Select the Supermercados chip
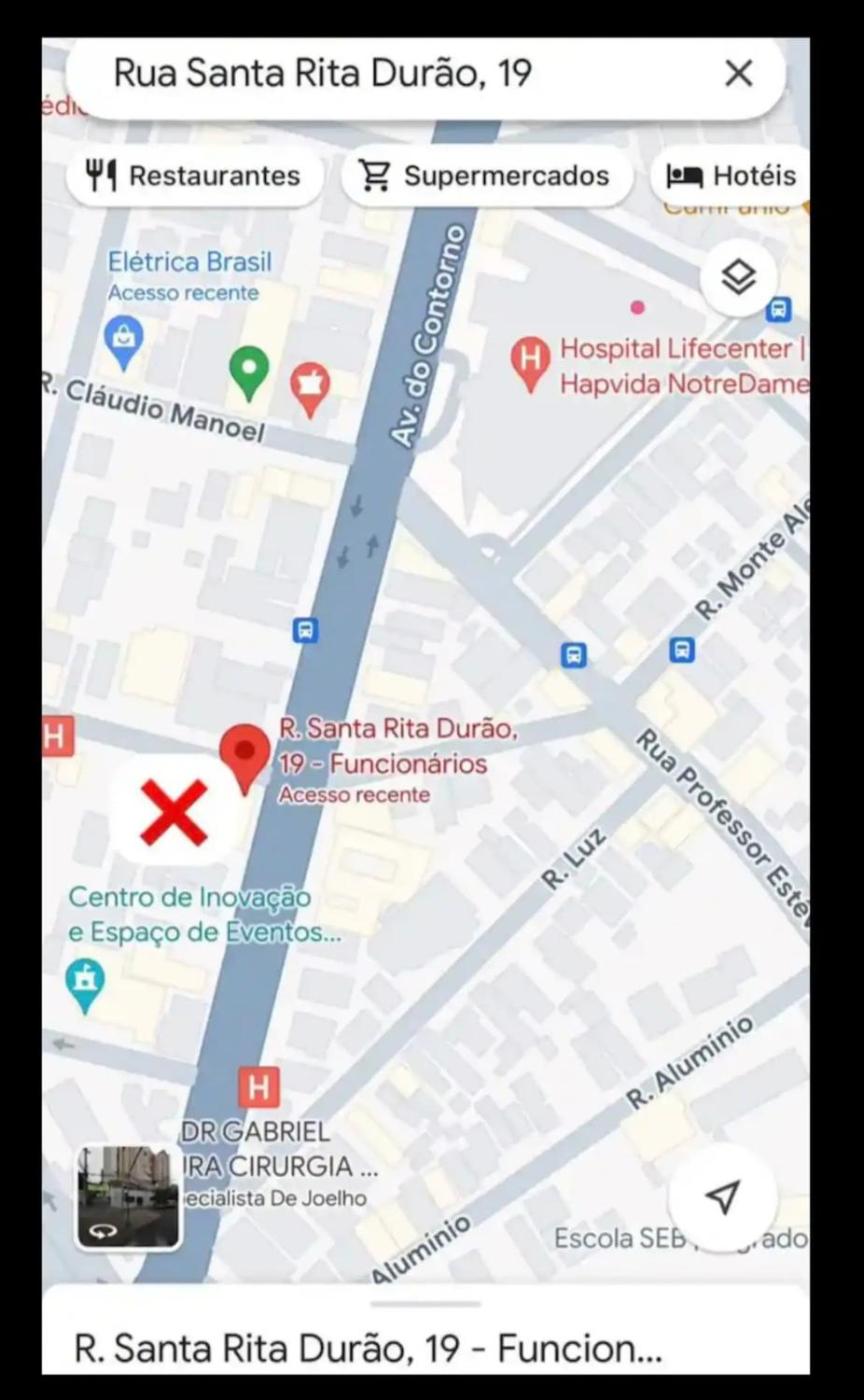This screenshot has width=864, height=1400. [x=487, y=176]
